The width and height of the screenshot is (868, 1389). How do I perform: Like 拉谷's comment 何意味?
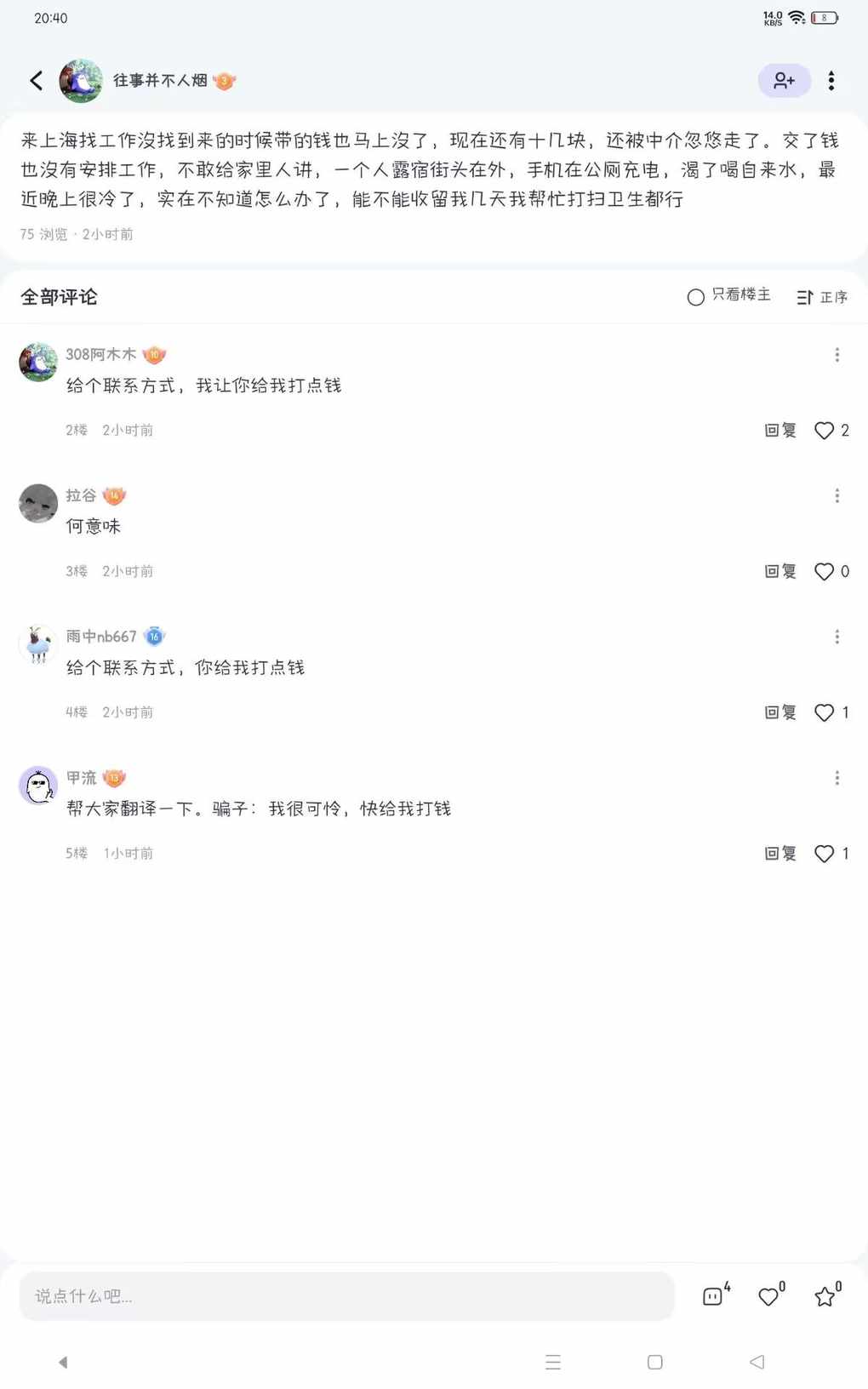click(824, 572)
